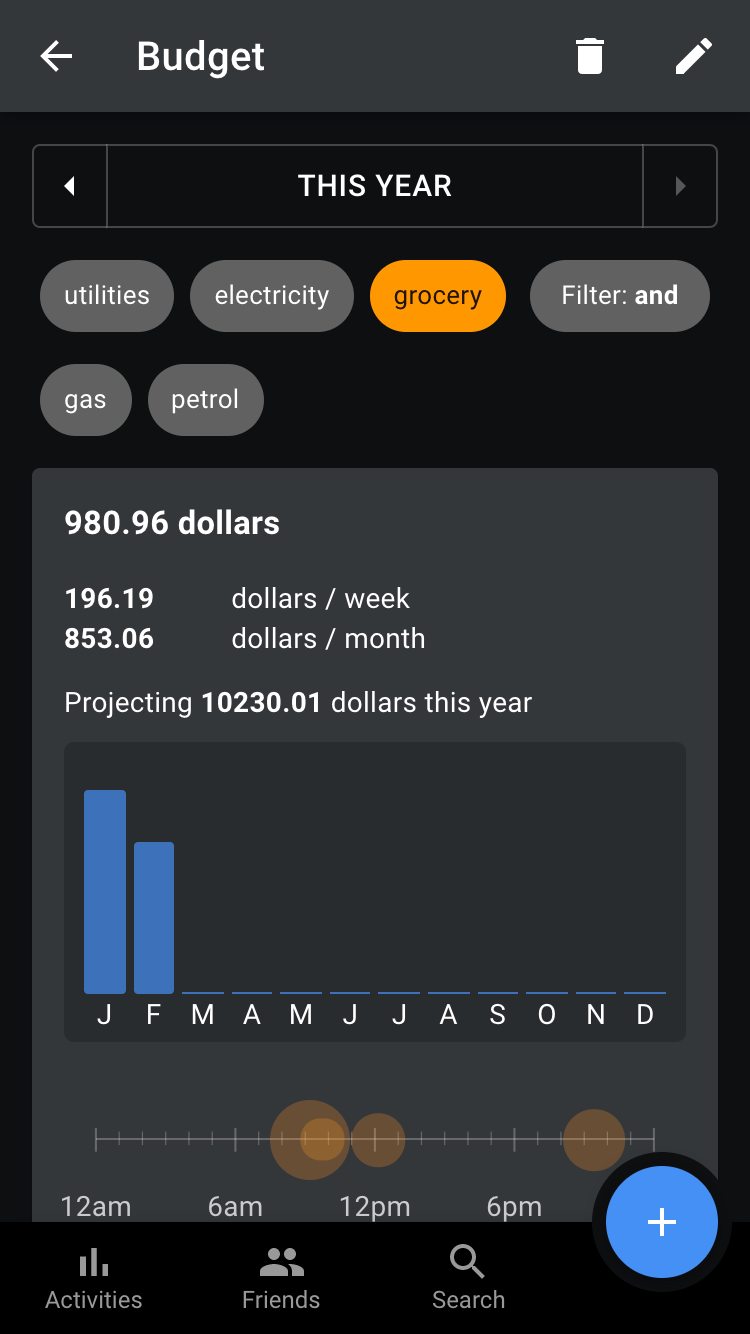Select the utilities chip
The image size is (750, 1334).
coord(107,296)
